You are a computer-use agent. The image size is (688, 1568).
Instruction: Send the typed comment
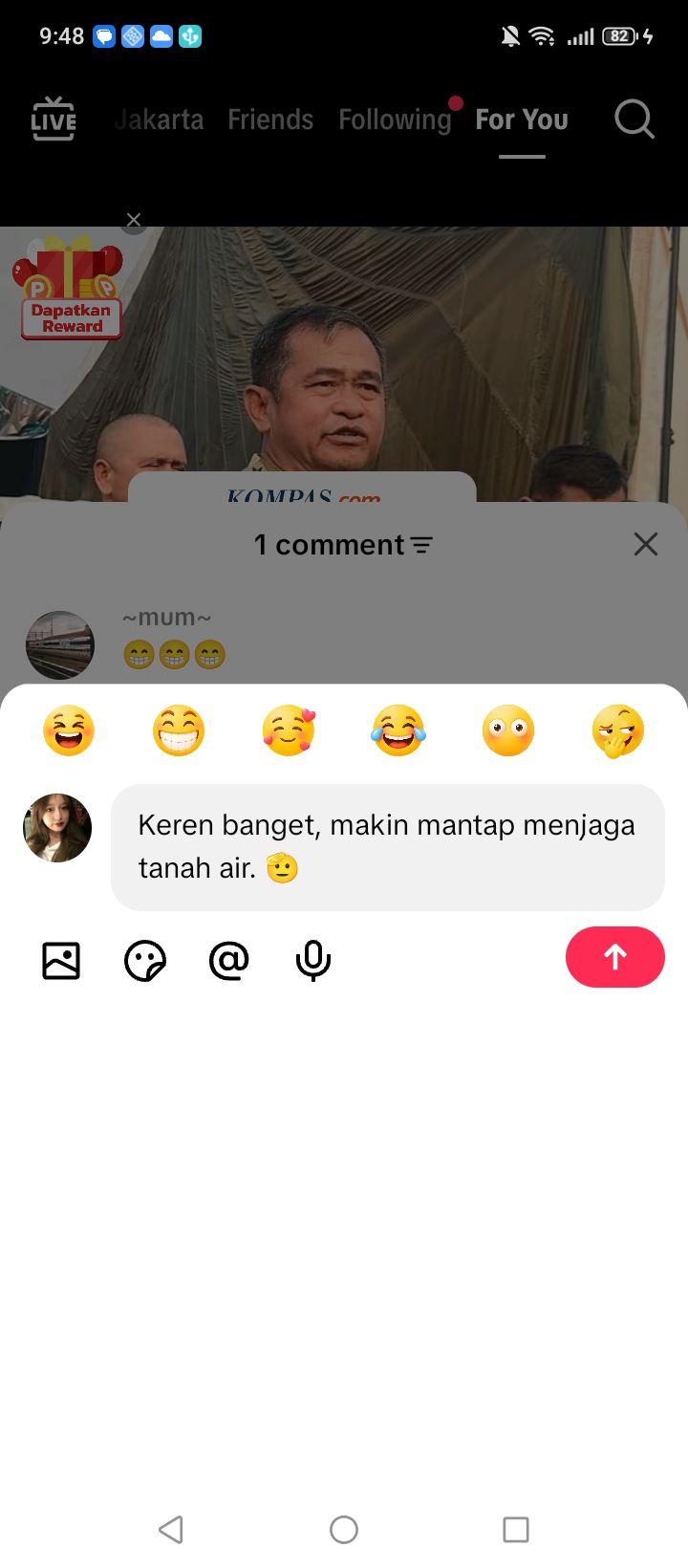pos(614,957)
